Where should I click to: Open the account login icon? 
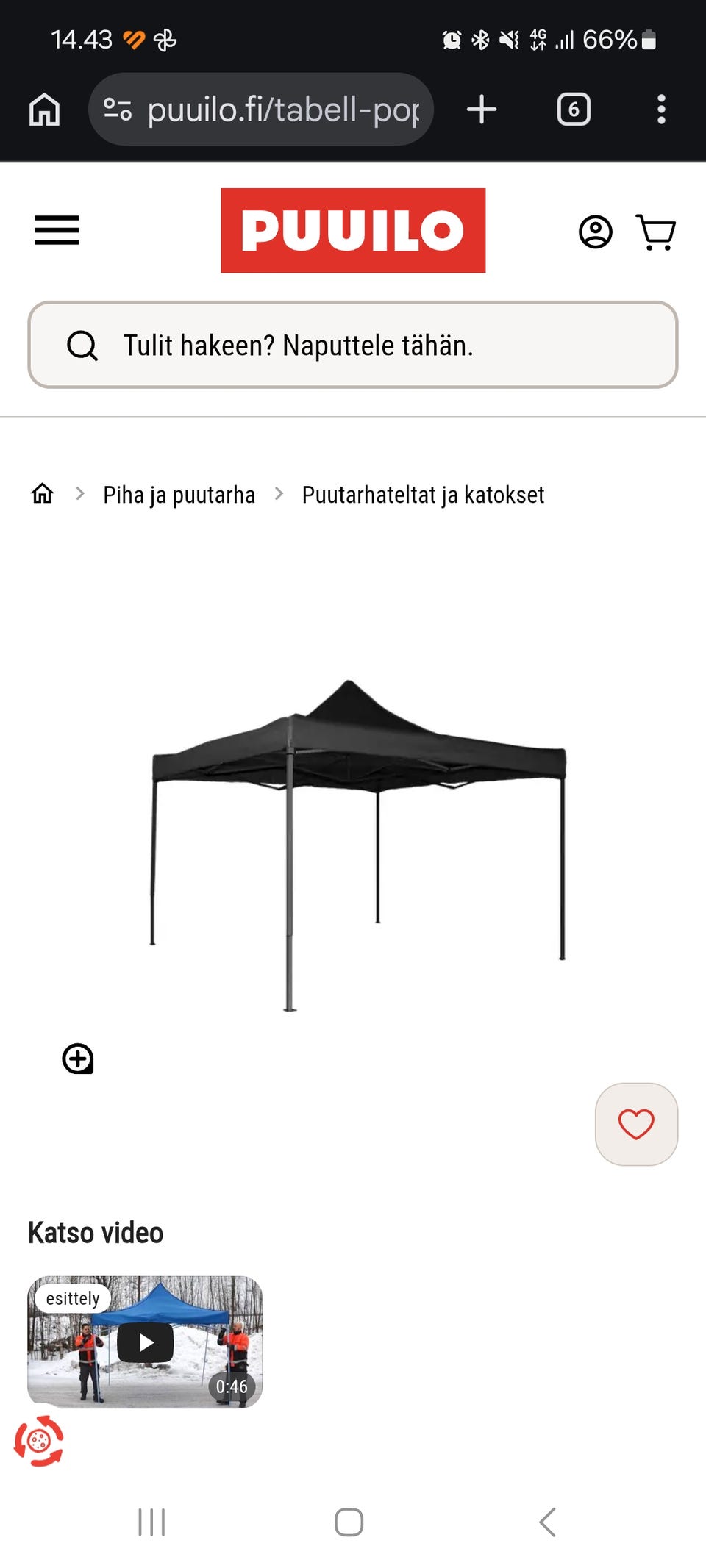pos(595,232)
